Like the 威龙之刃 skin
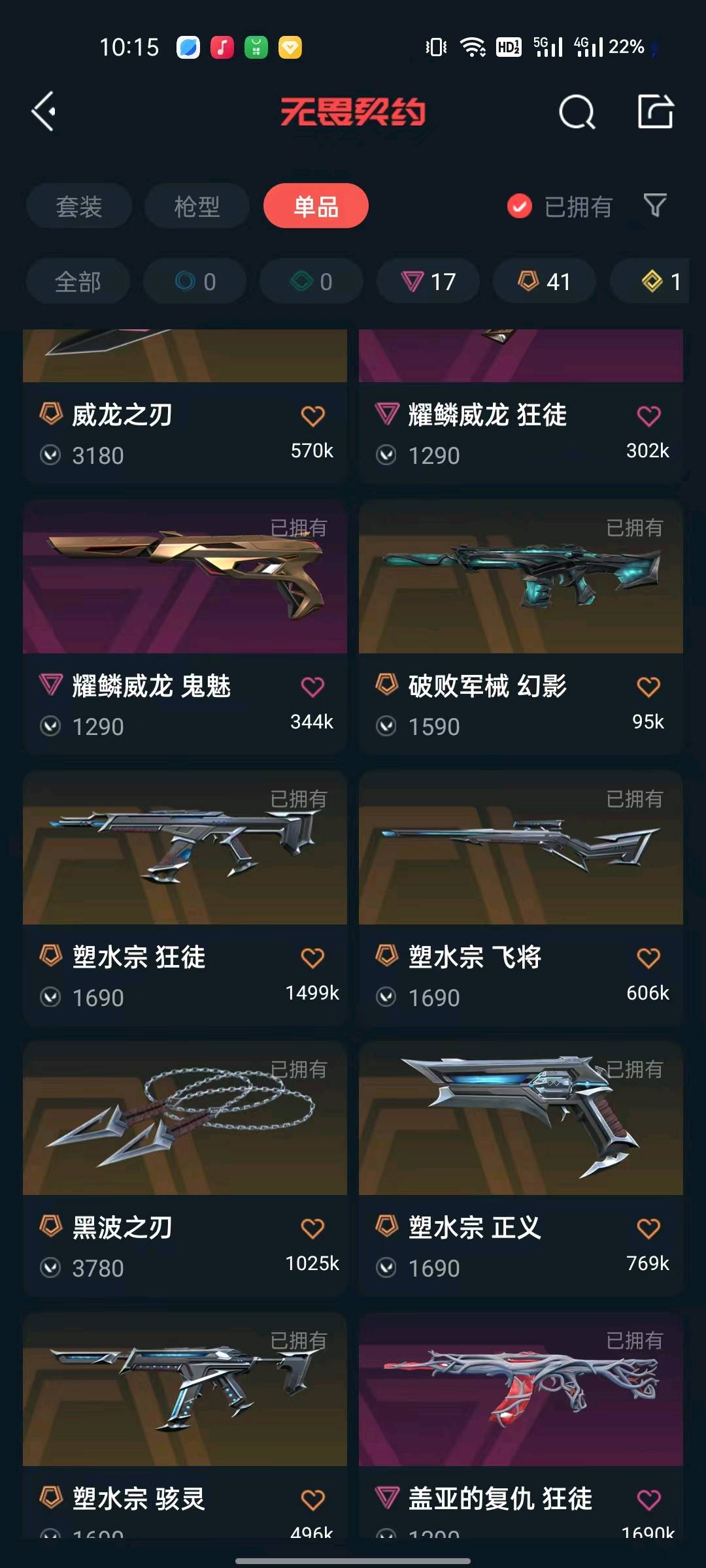This screenshot has width=706, height=1568. (x=312, y=416)
